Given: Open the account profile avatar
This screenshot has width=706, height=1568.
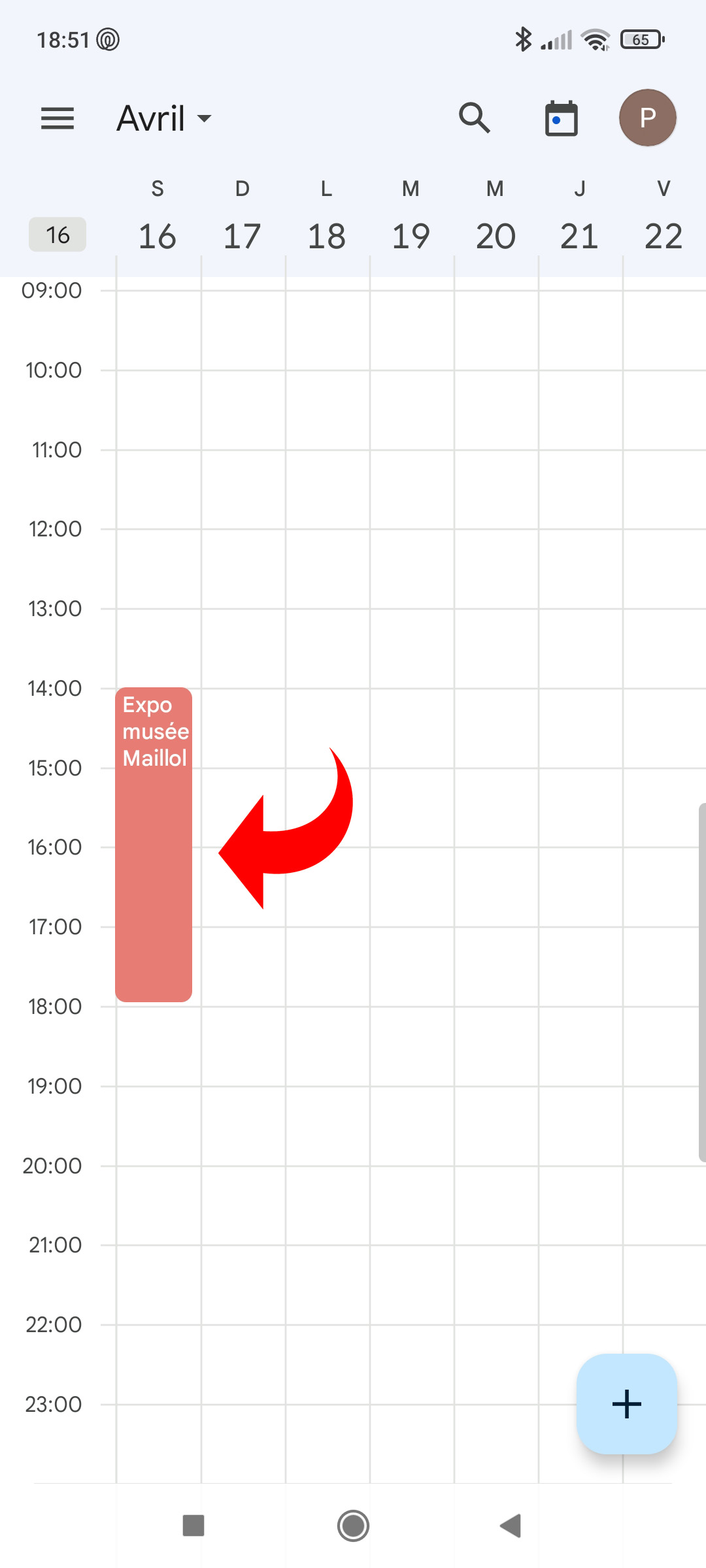Looking at the screenshot, I should click(647, 118).
